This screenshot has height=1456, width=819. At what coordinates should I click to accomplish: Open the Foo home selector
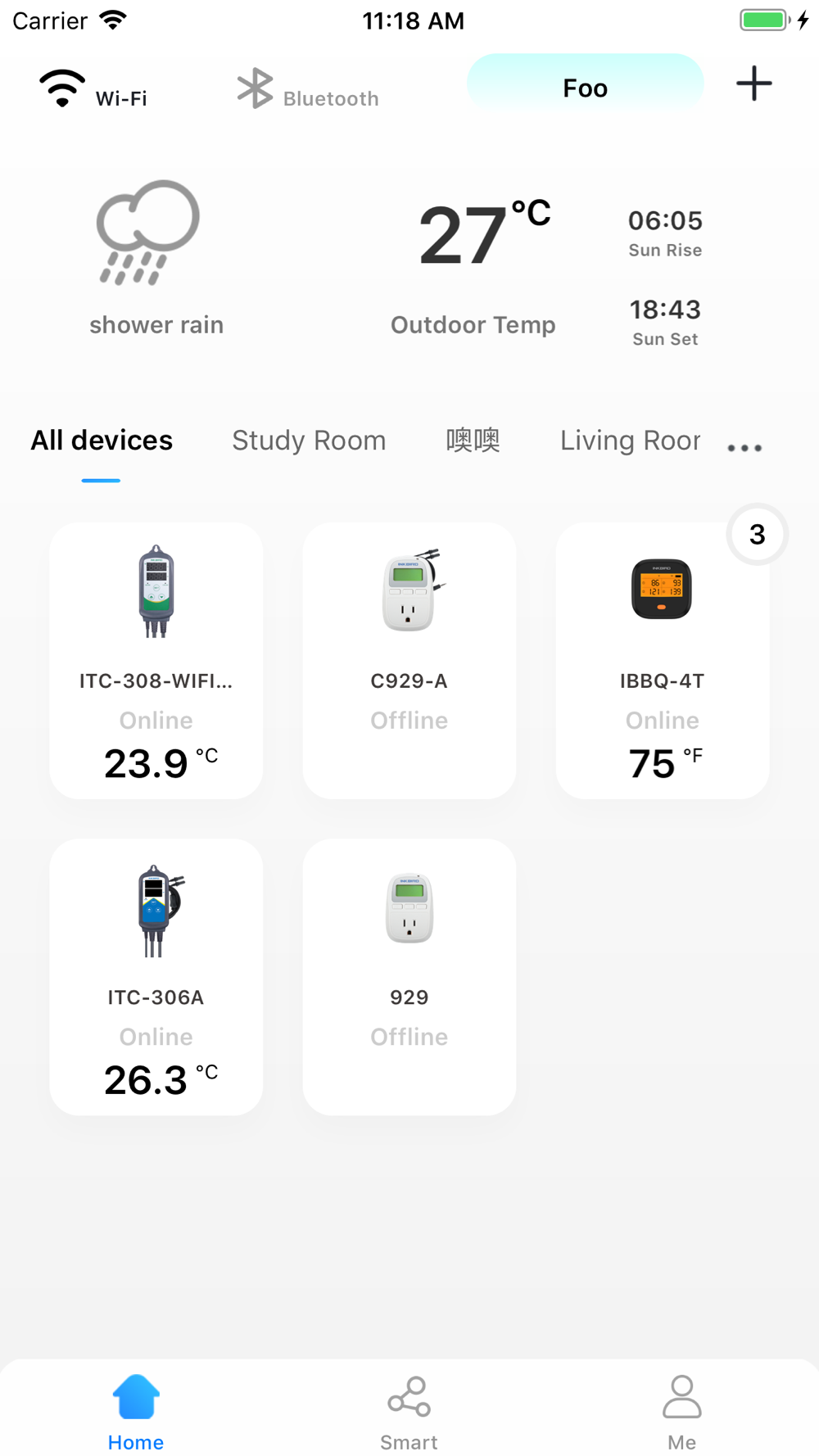coord(585,86)
